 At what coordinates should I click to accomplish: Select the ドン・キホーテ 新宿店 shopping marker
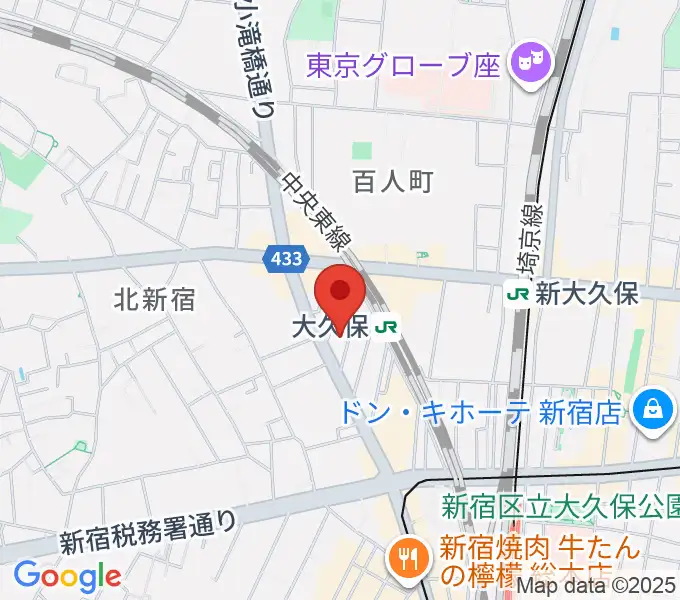(652, 410)
